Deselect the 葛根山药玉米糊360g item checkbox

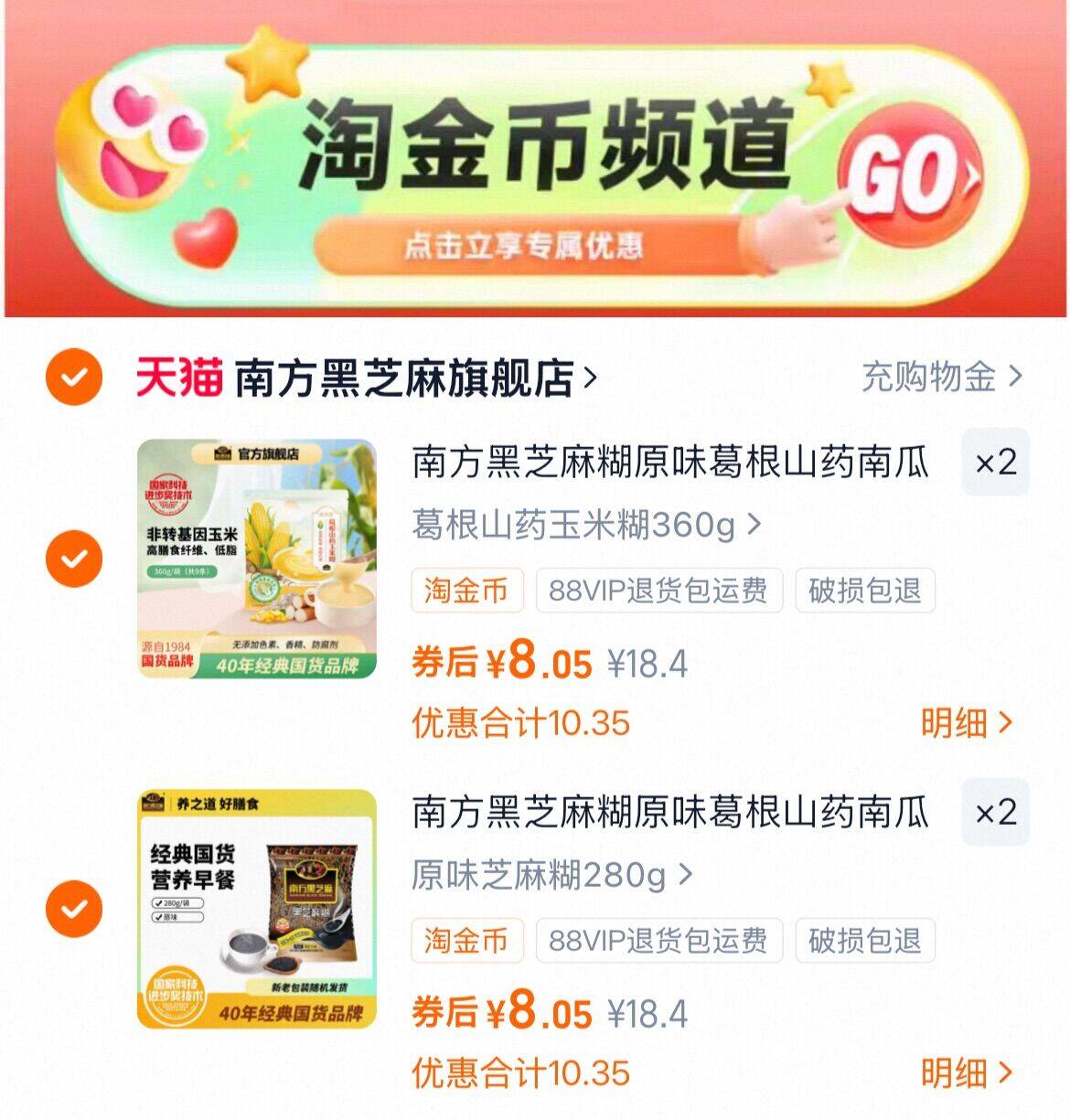[x=74, y=559]
